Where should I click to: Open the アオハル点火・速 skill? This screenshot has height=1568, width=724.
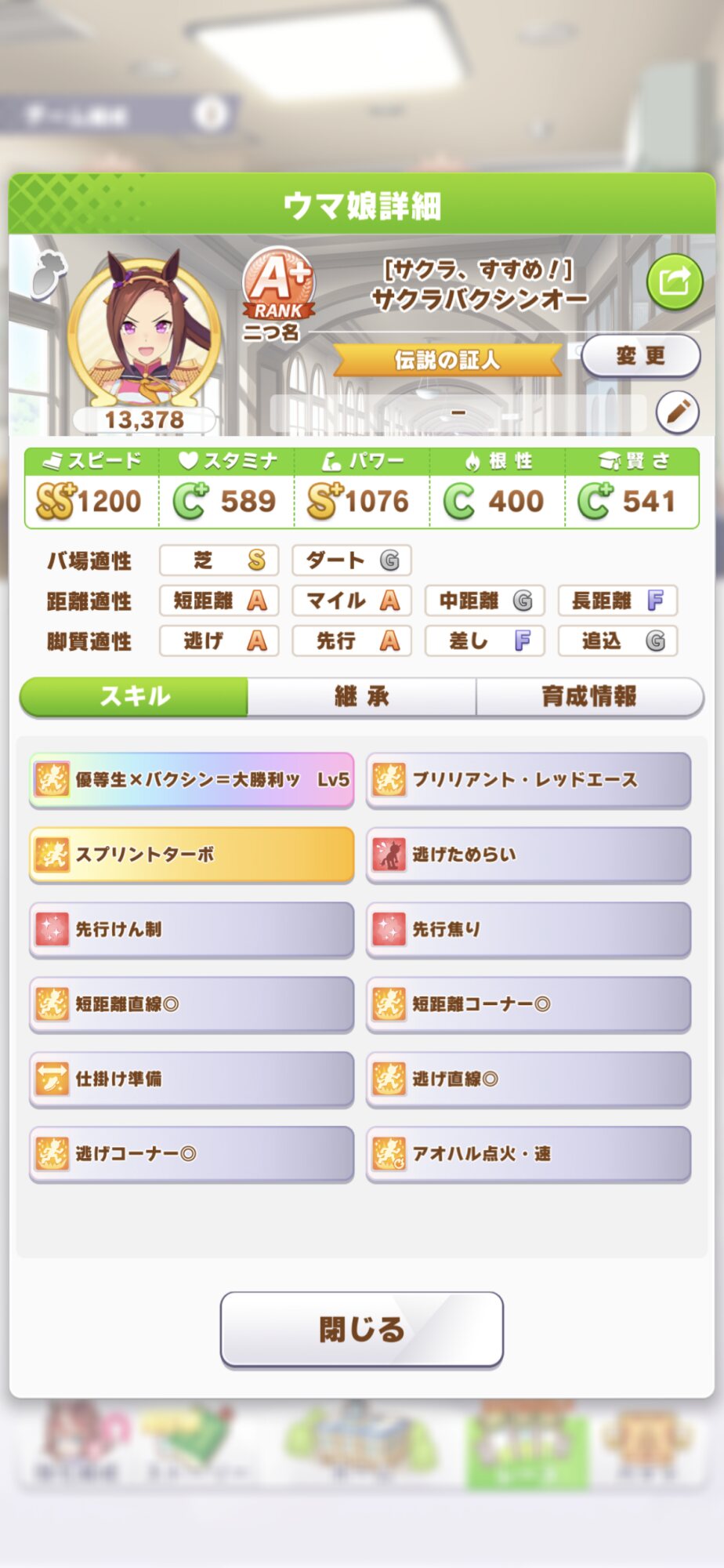[528, 1154]
